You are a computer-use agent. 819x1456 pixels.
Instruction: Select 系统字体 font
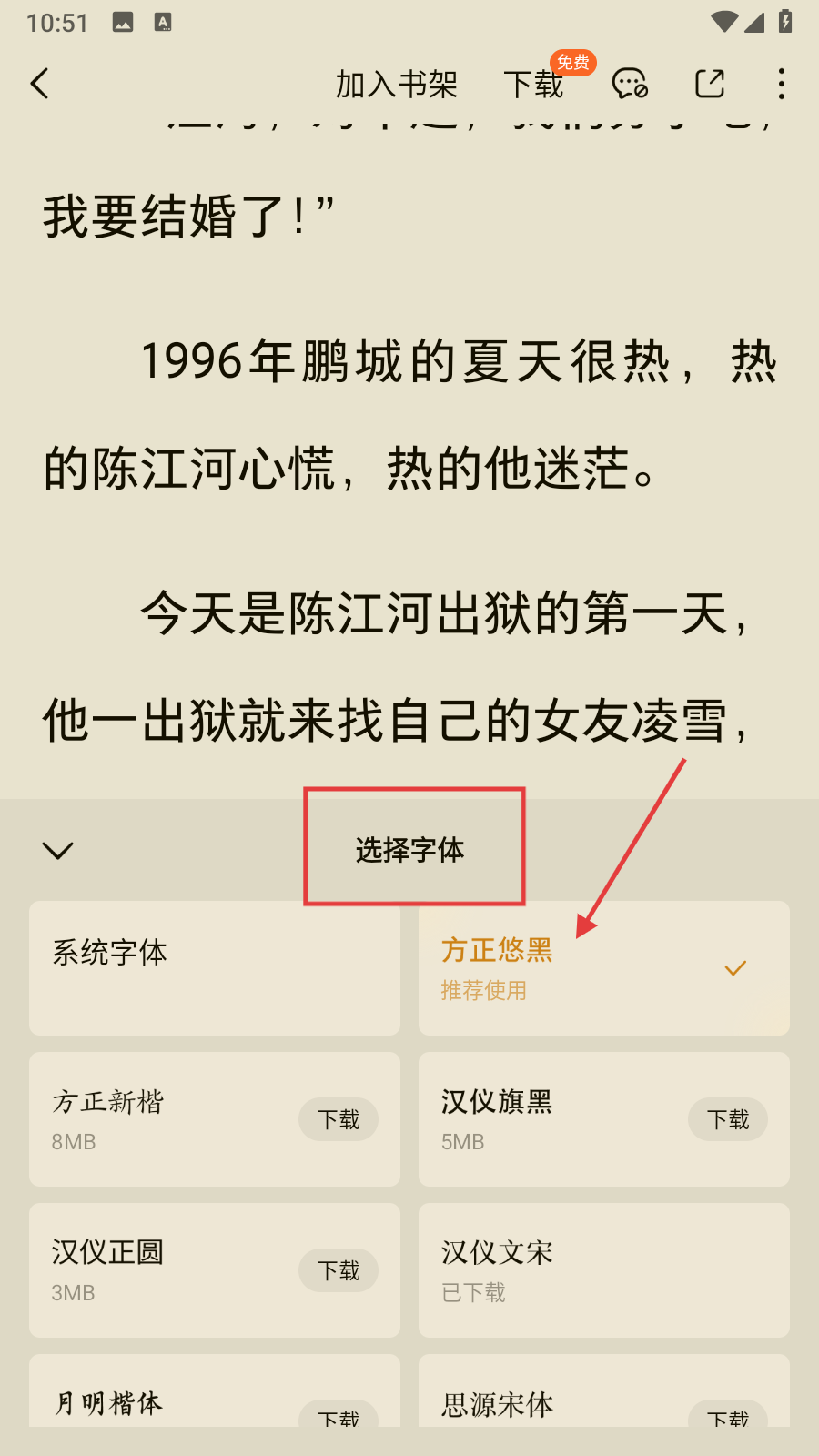pyautogui.click(x=215, y=968)
